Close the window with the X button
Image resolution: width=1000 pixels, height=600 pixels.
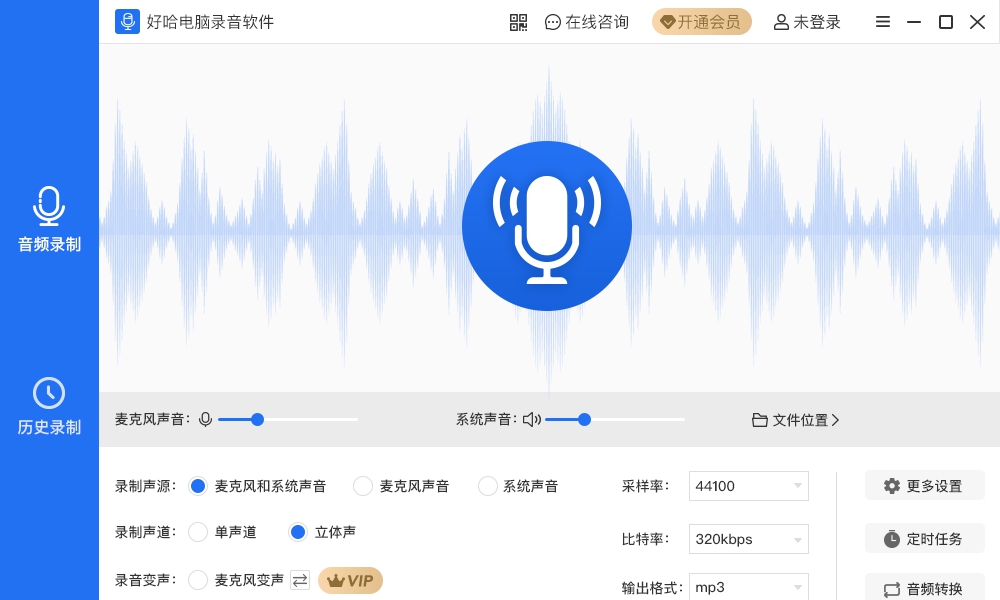(x=977, y=22)
